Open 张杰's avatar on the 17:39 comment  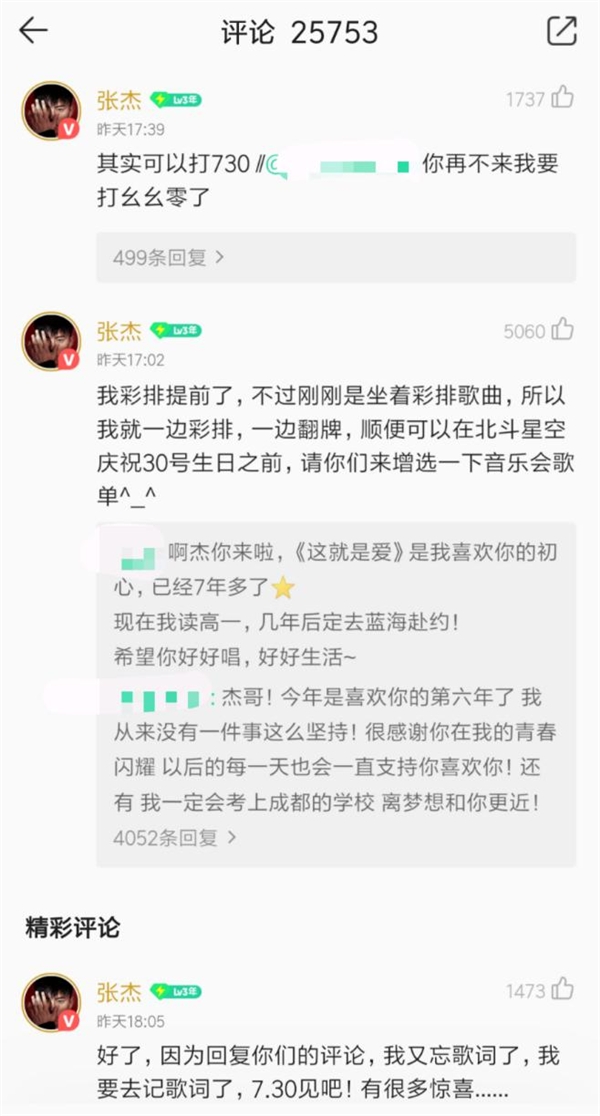[x=50, y=111]
